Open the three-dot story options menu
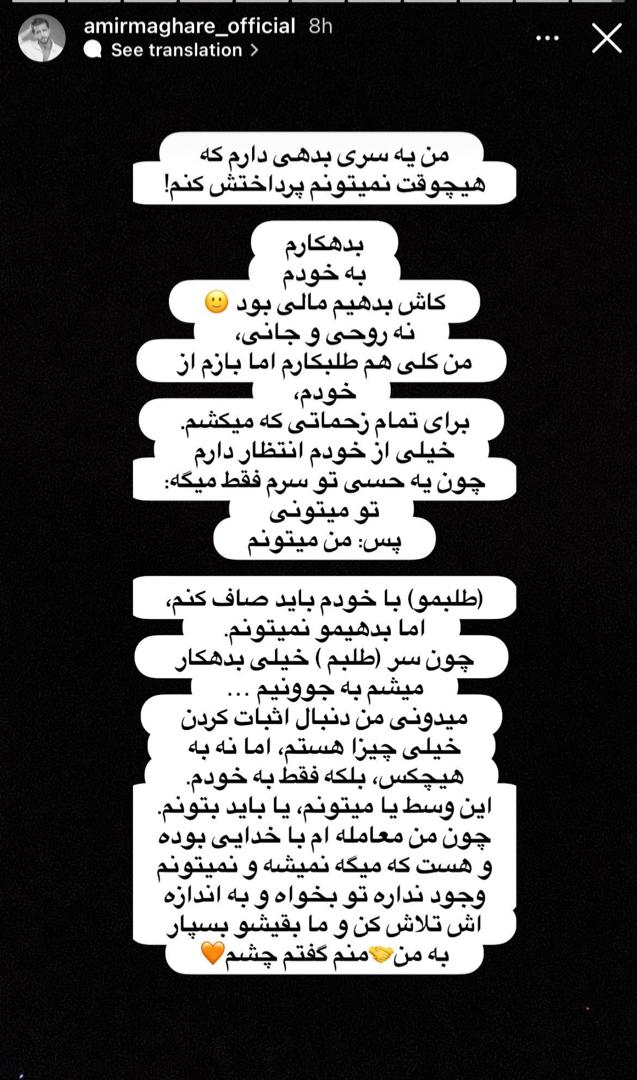Viewport: 637px width, 1080px height. (547, 38)
